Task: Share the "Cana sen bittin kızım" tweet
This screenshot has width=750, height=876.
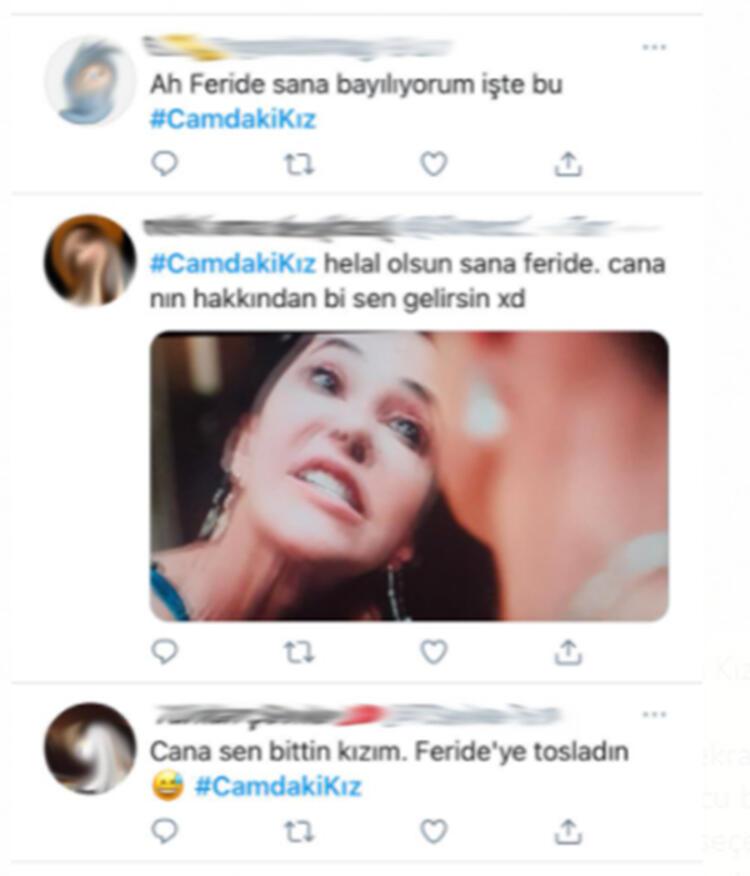Action: tap(568, 830)
